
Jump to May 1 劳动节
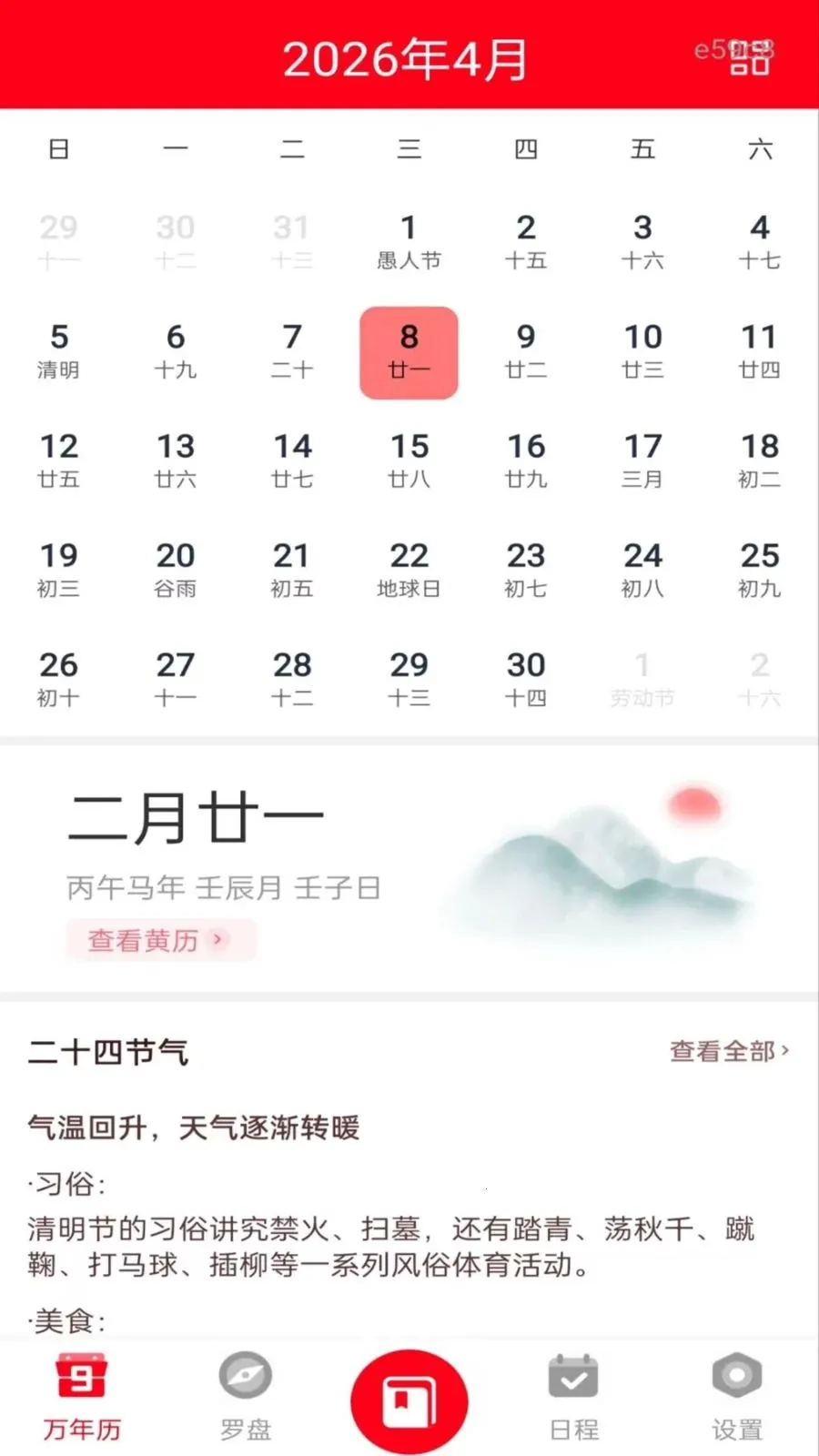(642, 679)
